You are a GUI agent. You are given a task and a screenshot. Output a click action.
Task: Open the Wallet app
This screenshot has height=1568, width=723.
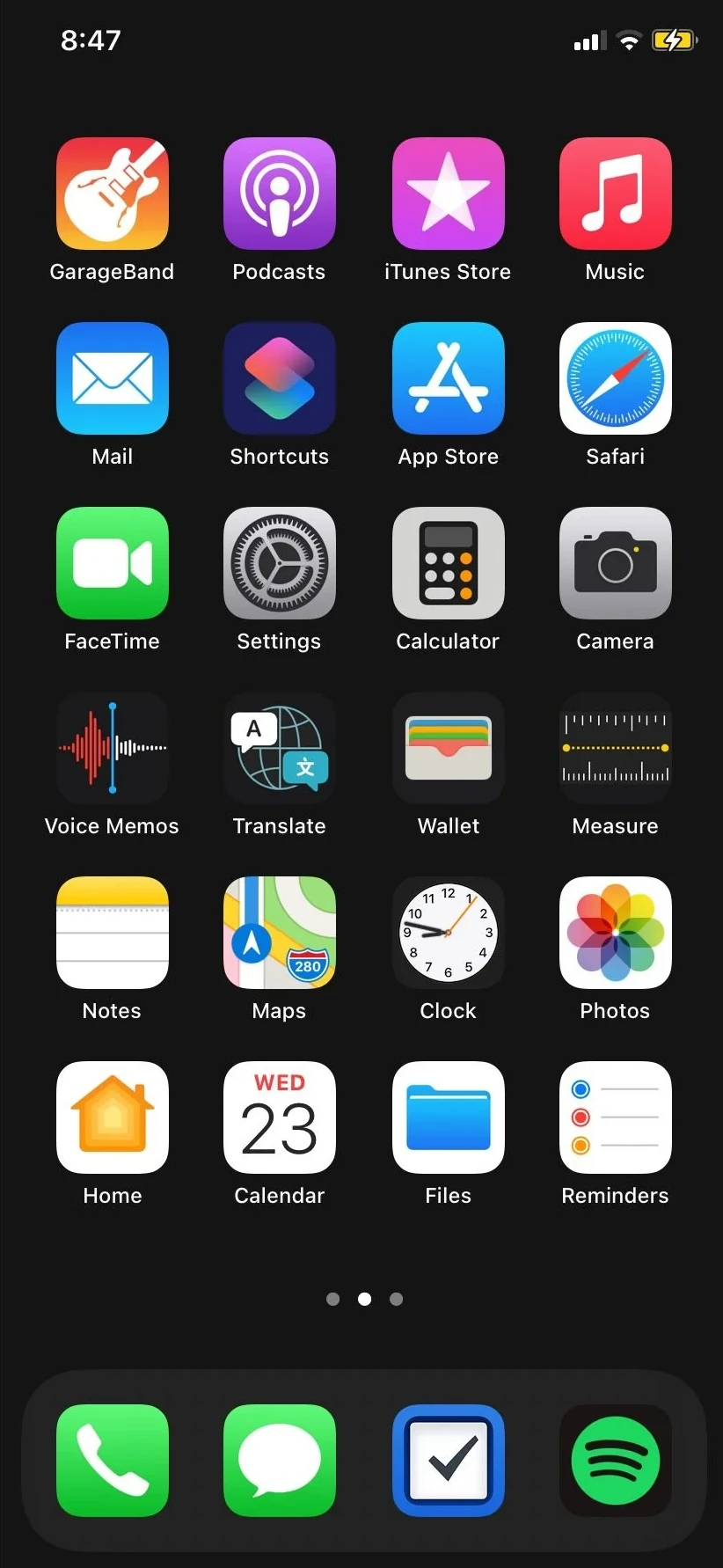tap(449, 748)
